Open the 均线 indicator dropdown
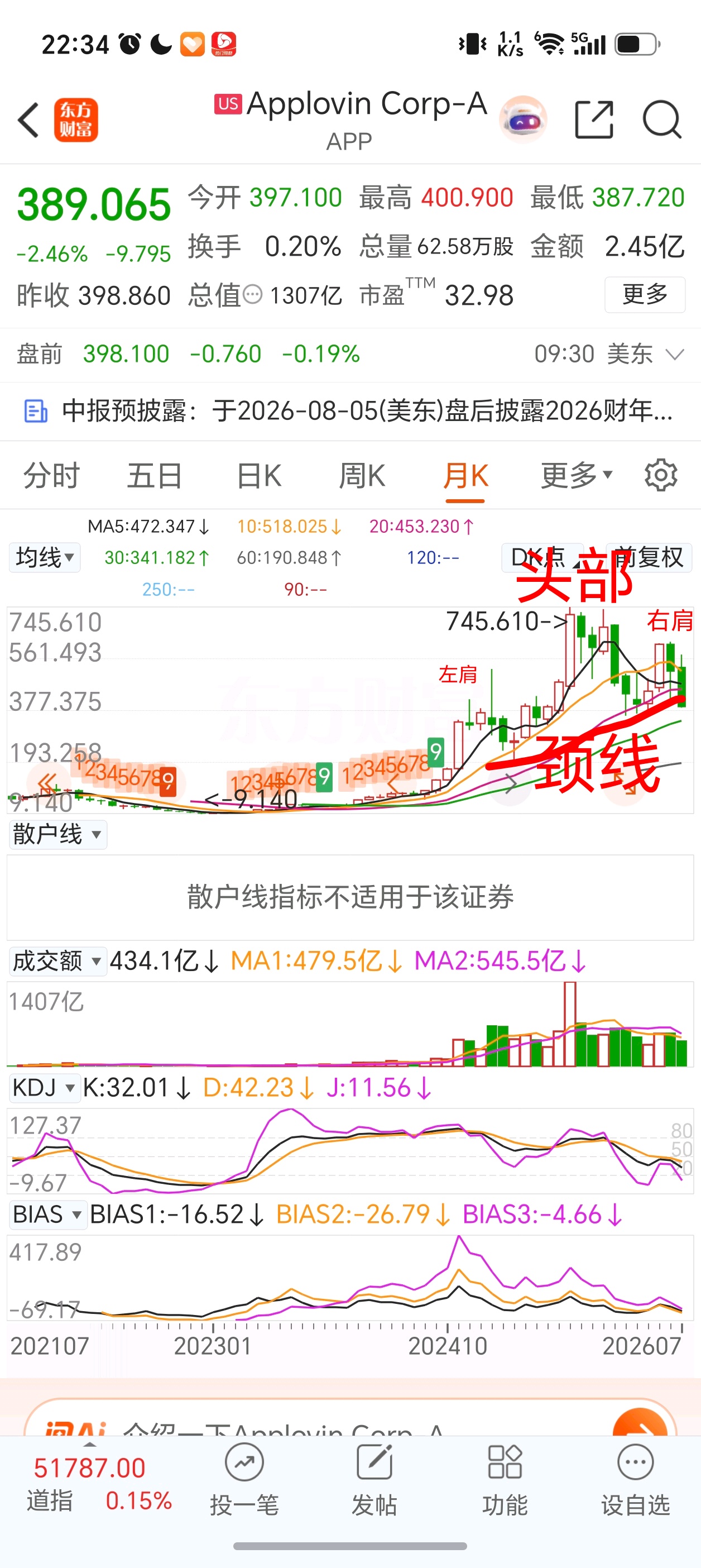 click(45, 557)
